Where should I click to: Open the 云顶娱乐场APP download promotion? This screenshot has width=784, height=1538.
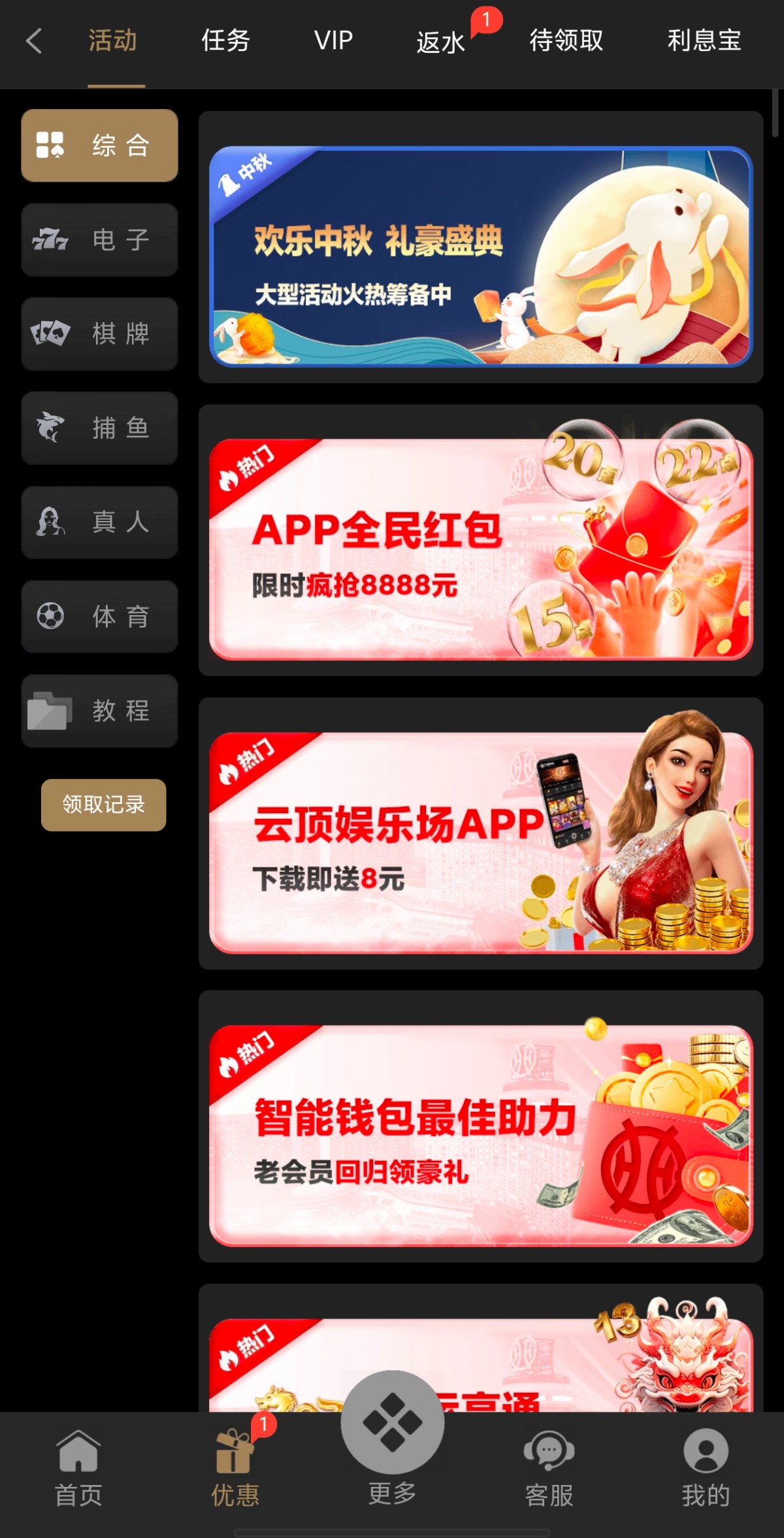point(481,842)
